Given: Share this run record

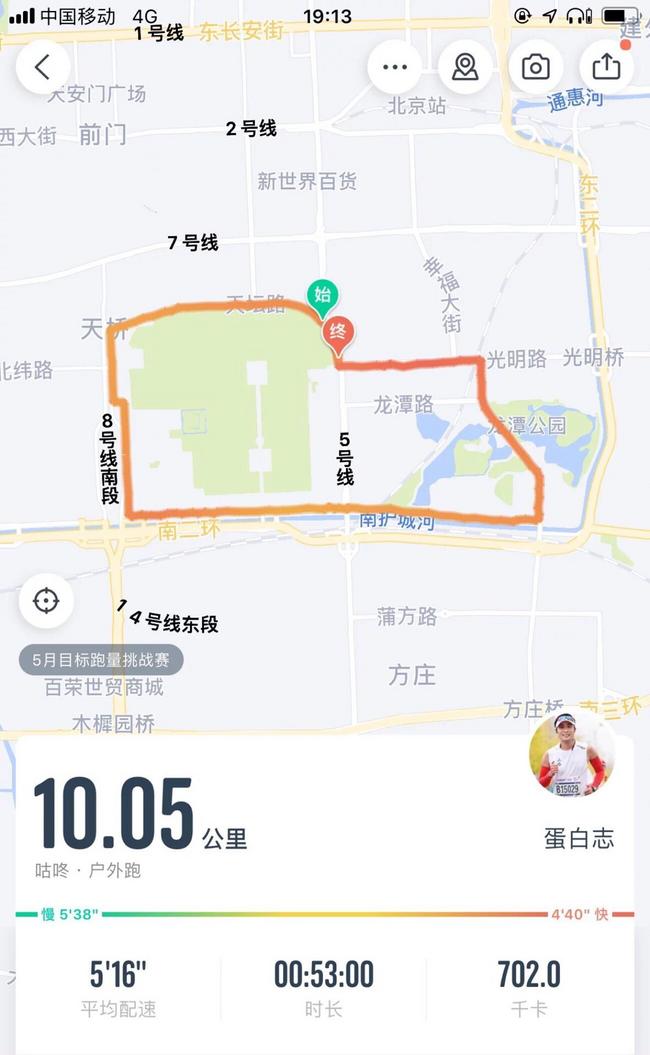Looking at the screenshot, I should click(606, 67).
